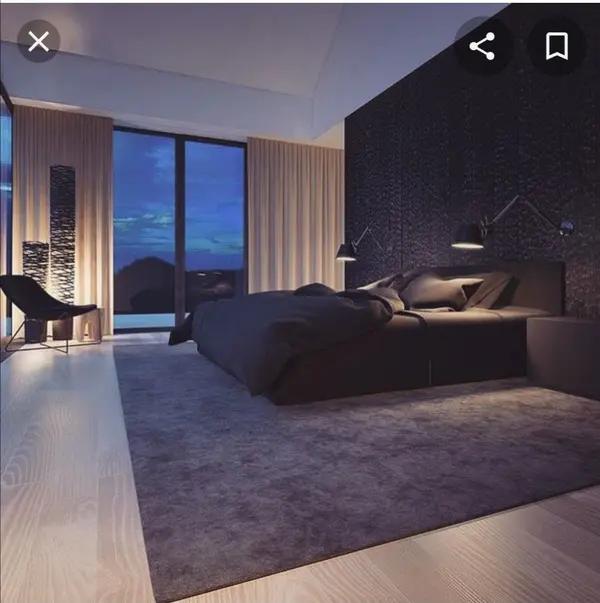Share this bedroom image
This screenshot has height=603, width=600.
click(482, 46)
